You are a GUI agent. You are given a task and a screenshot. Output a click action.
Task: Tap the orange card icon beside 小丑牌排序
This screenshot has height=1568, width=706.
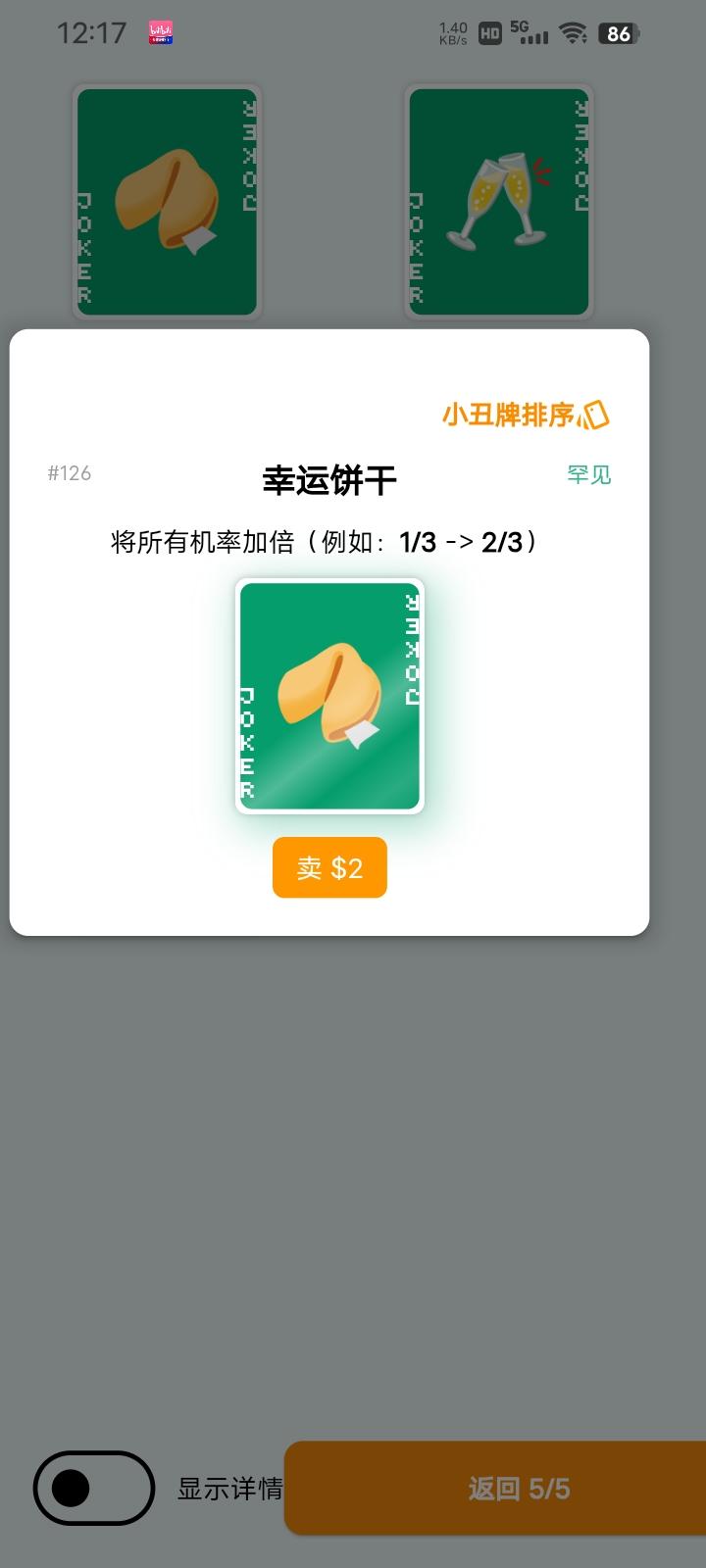point(596,414)
